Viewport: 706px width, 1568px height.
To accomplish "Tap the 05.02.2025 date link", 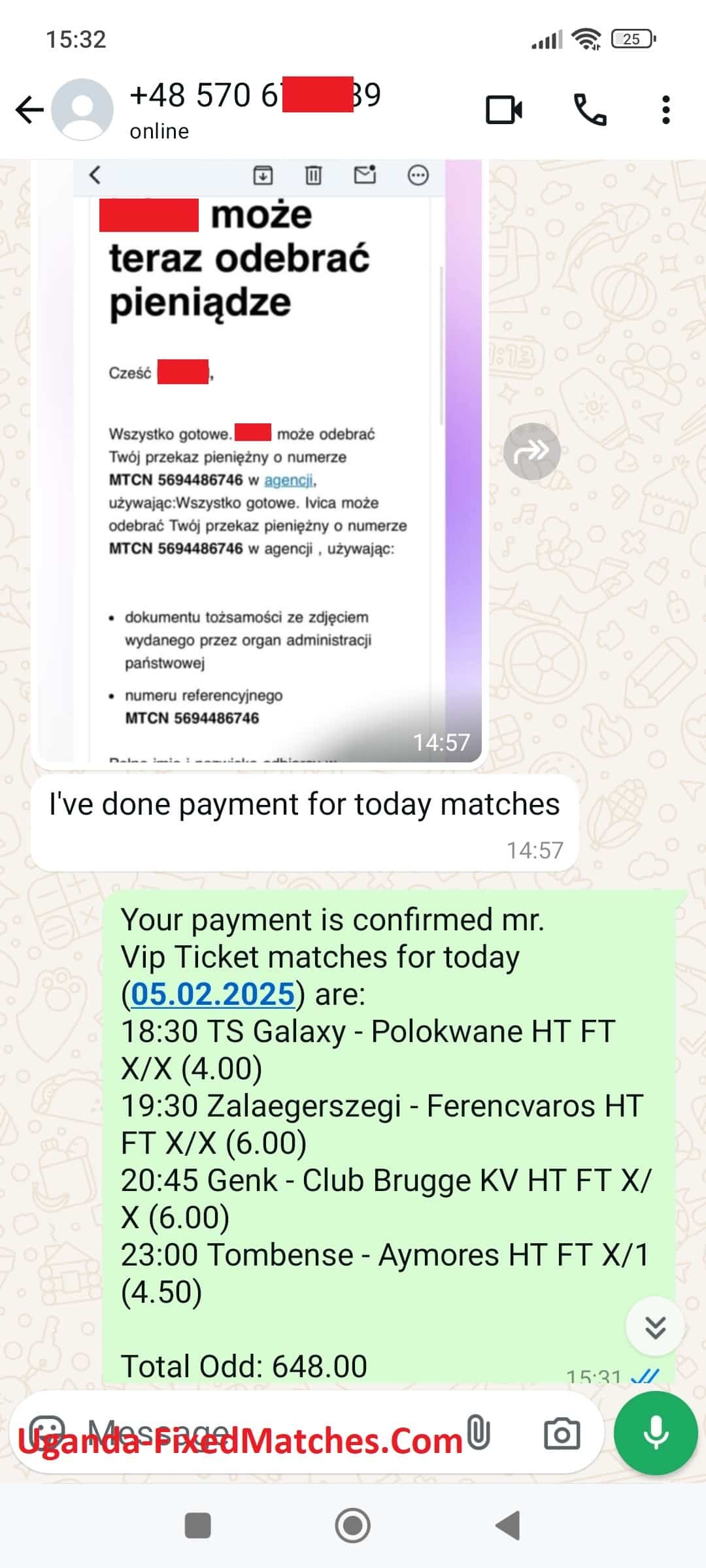I will point(213,994).
